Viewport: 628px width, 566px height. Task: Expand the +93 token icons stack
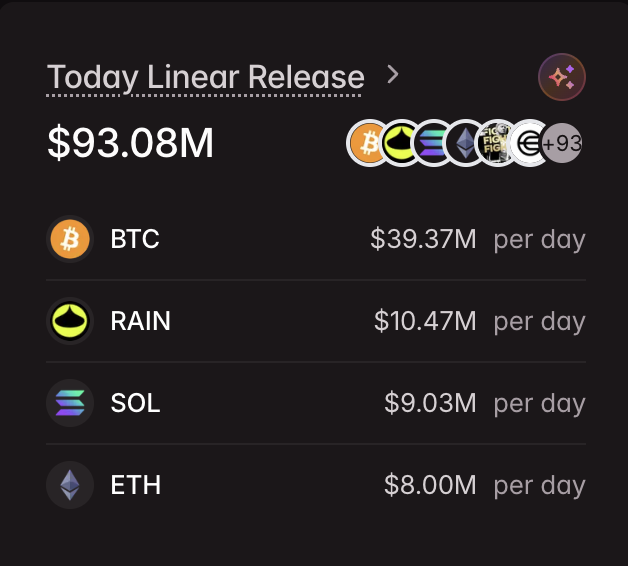pyautogui.click(x=562, y=144)
